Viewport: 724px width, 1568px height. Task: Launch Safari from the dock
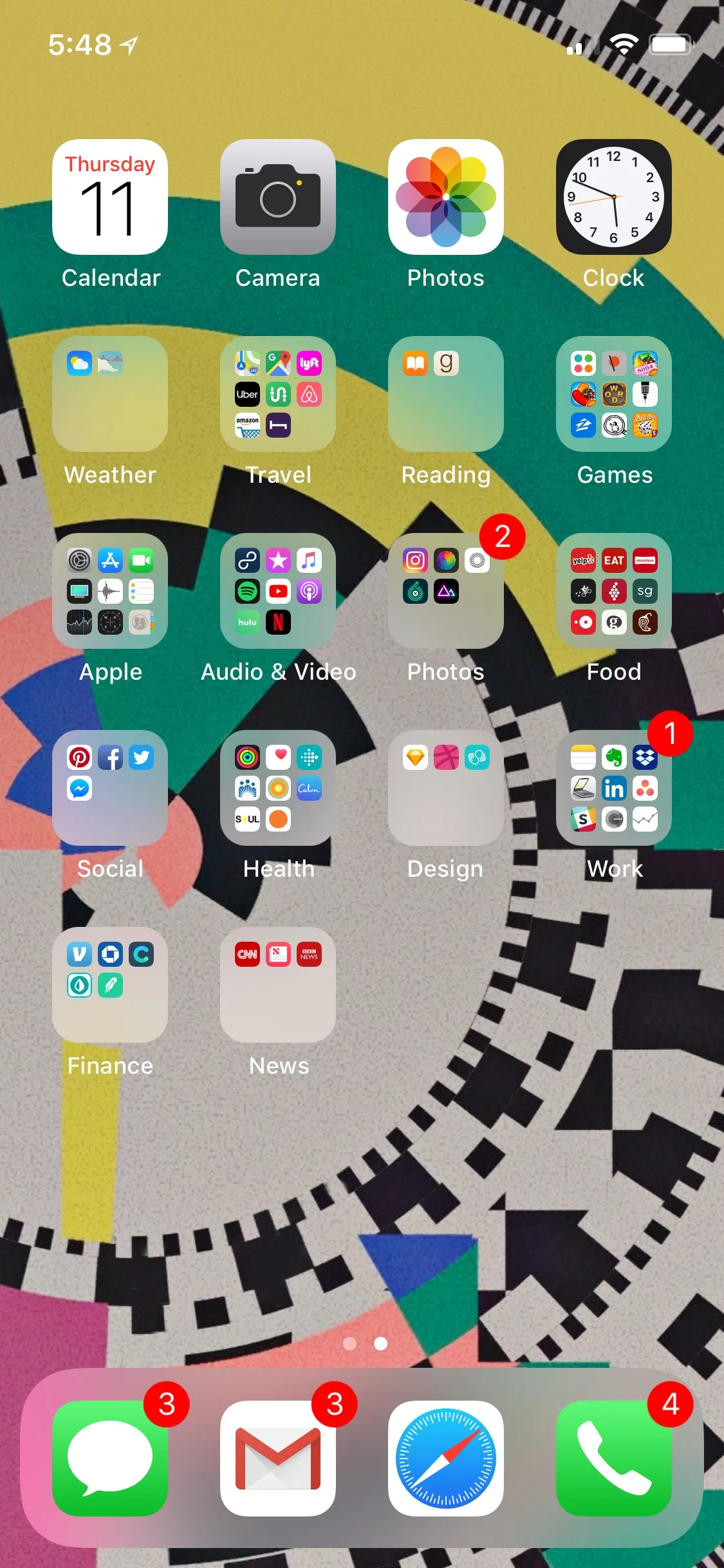pos(446,1459)
